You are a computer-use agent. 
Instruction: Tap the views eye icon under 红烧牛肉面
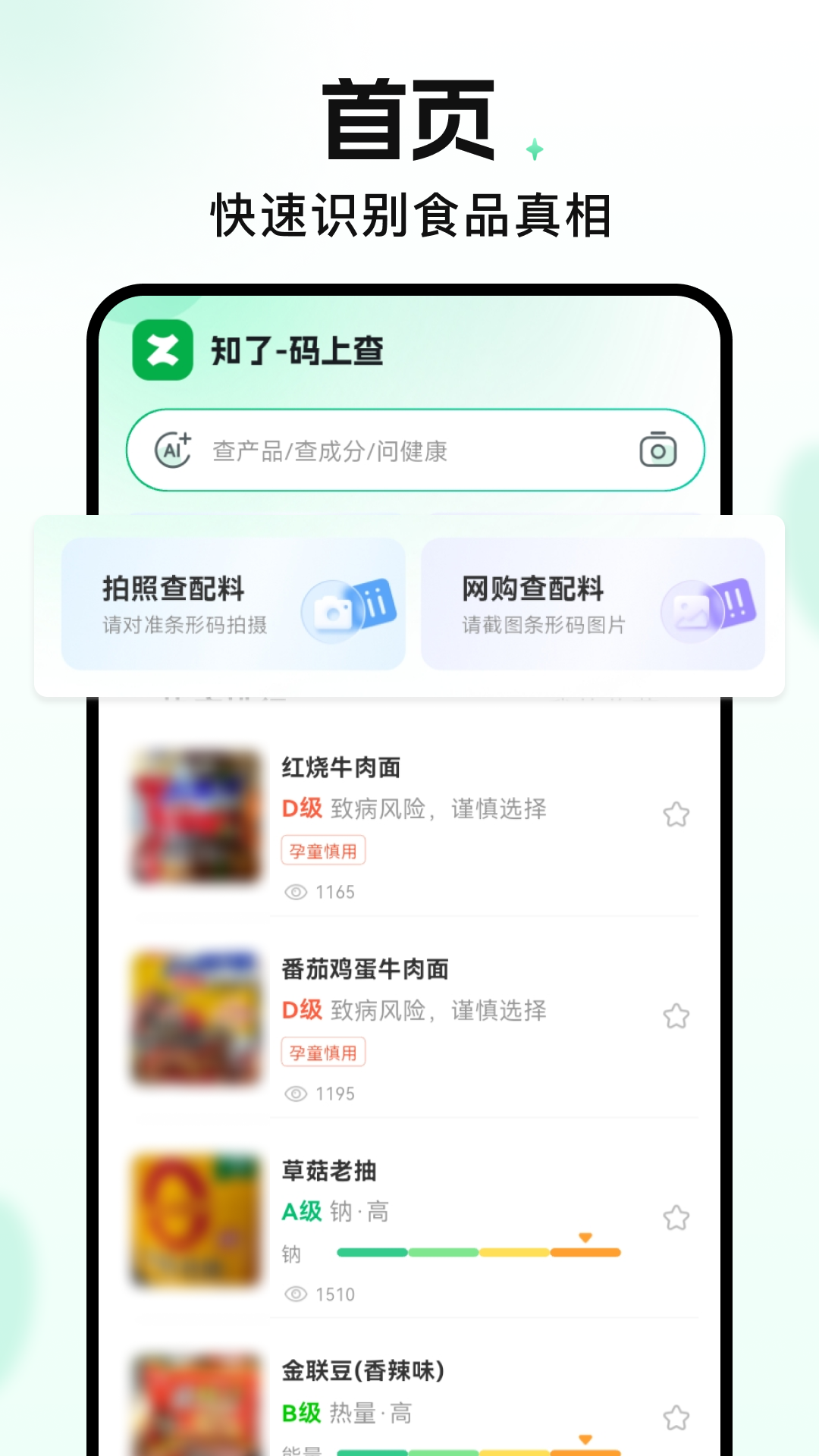point(296,892)
